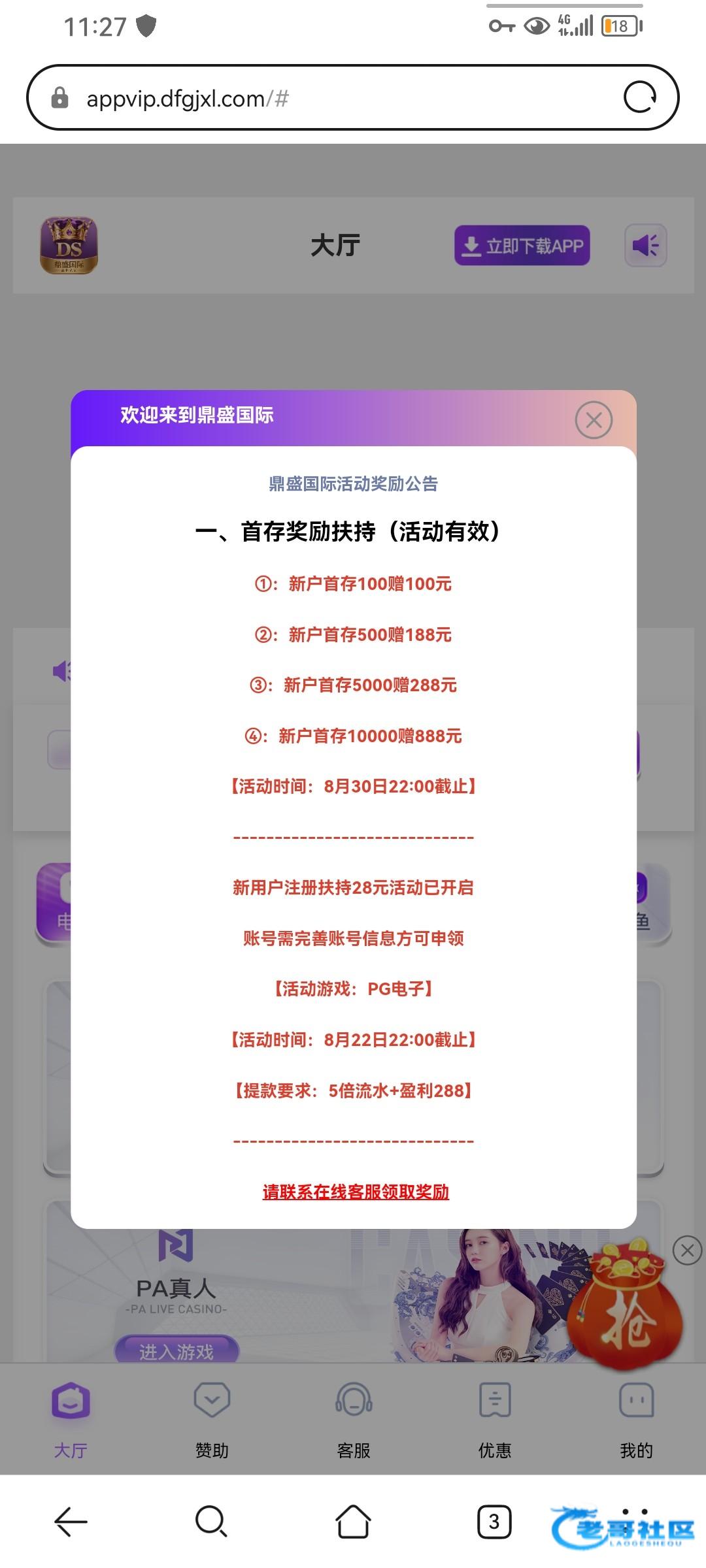Close the 欢迎来到鼎盛国际 announcement dialog
Image resolution: width=706 pixels, height=1568 pixels.
(594, 420)
